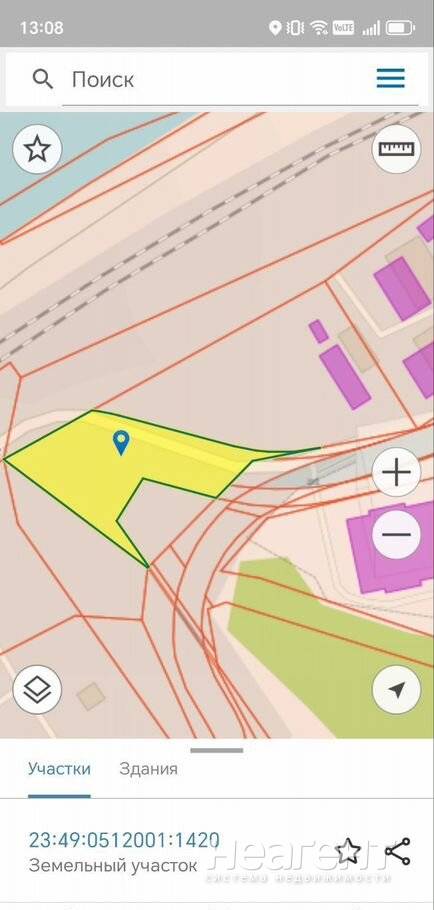Zoom out with the minus button
Image resolution: width=434 pixels, height=910 pixels.
pos(396,534)
